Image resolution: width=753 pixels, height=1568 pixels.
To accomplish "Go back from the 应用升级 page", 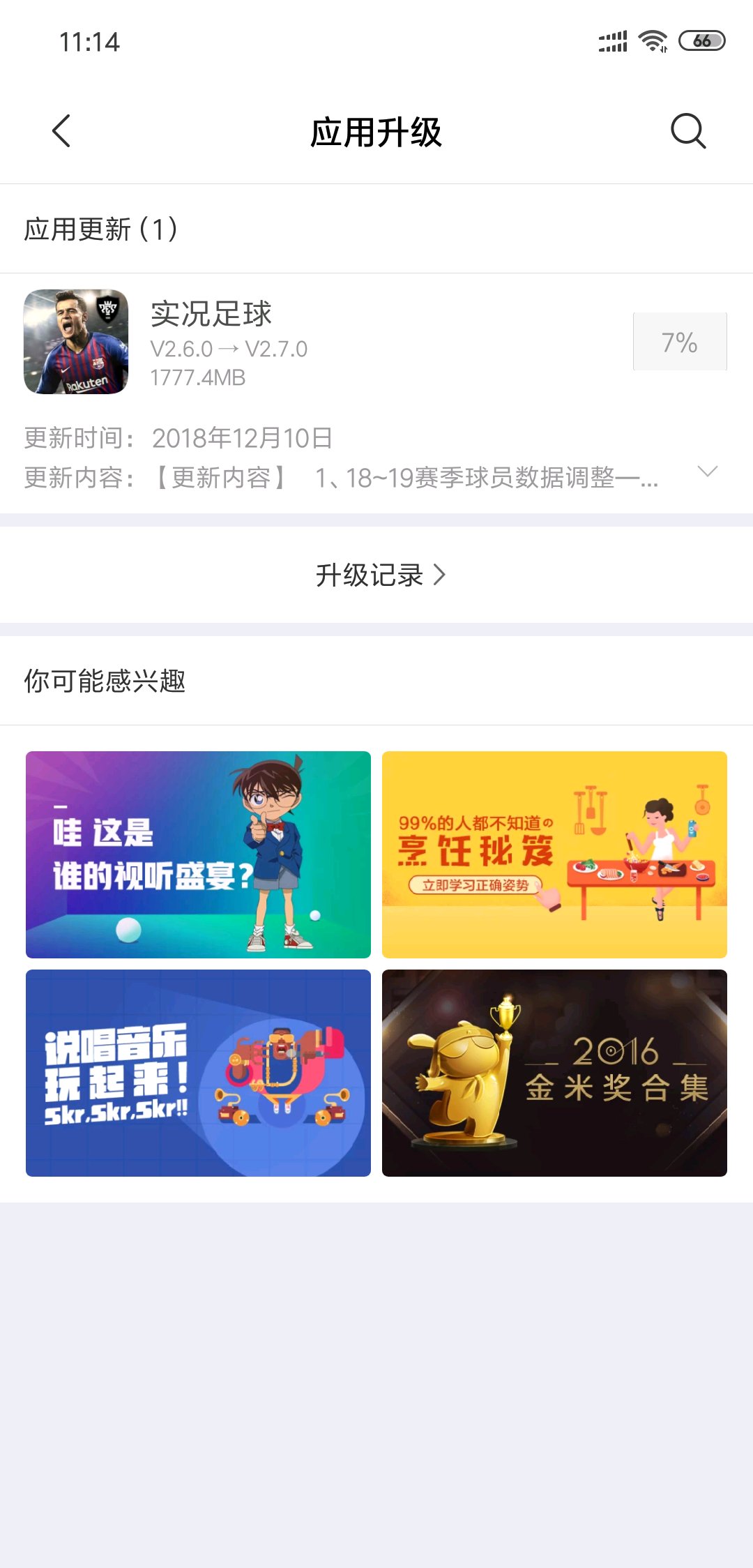I will (x=61, y=131).
